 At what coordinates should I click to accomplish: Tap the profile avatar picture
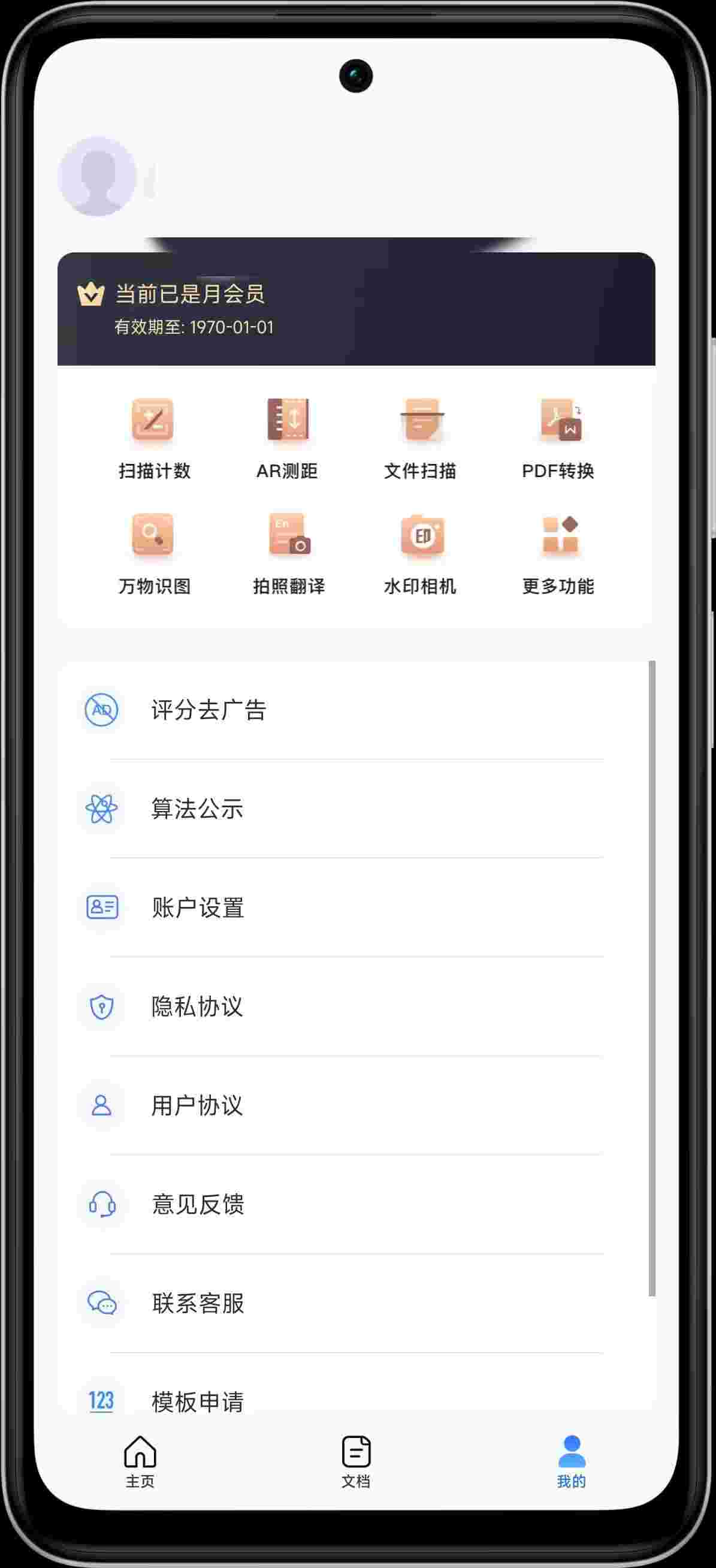(98, 177)
